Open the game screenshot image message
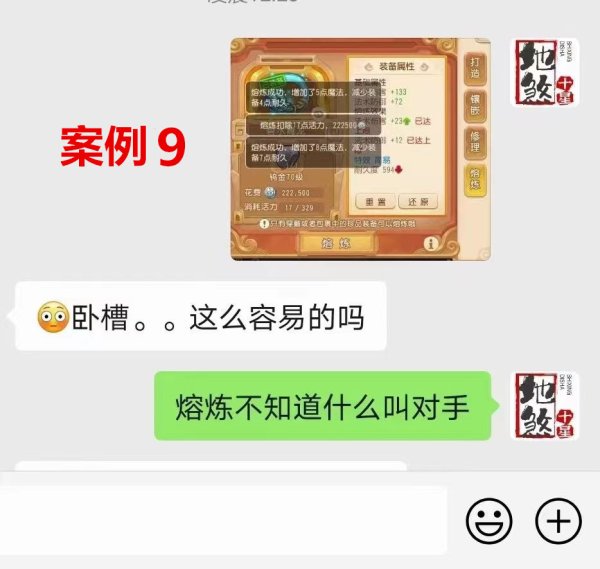 (x=362, y=149)
